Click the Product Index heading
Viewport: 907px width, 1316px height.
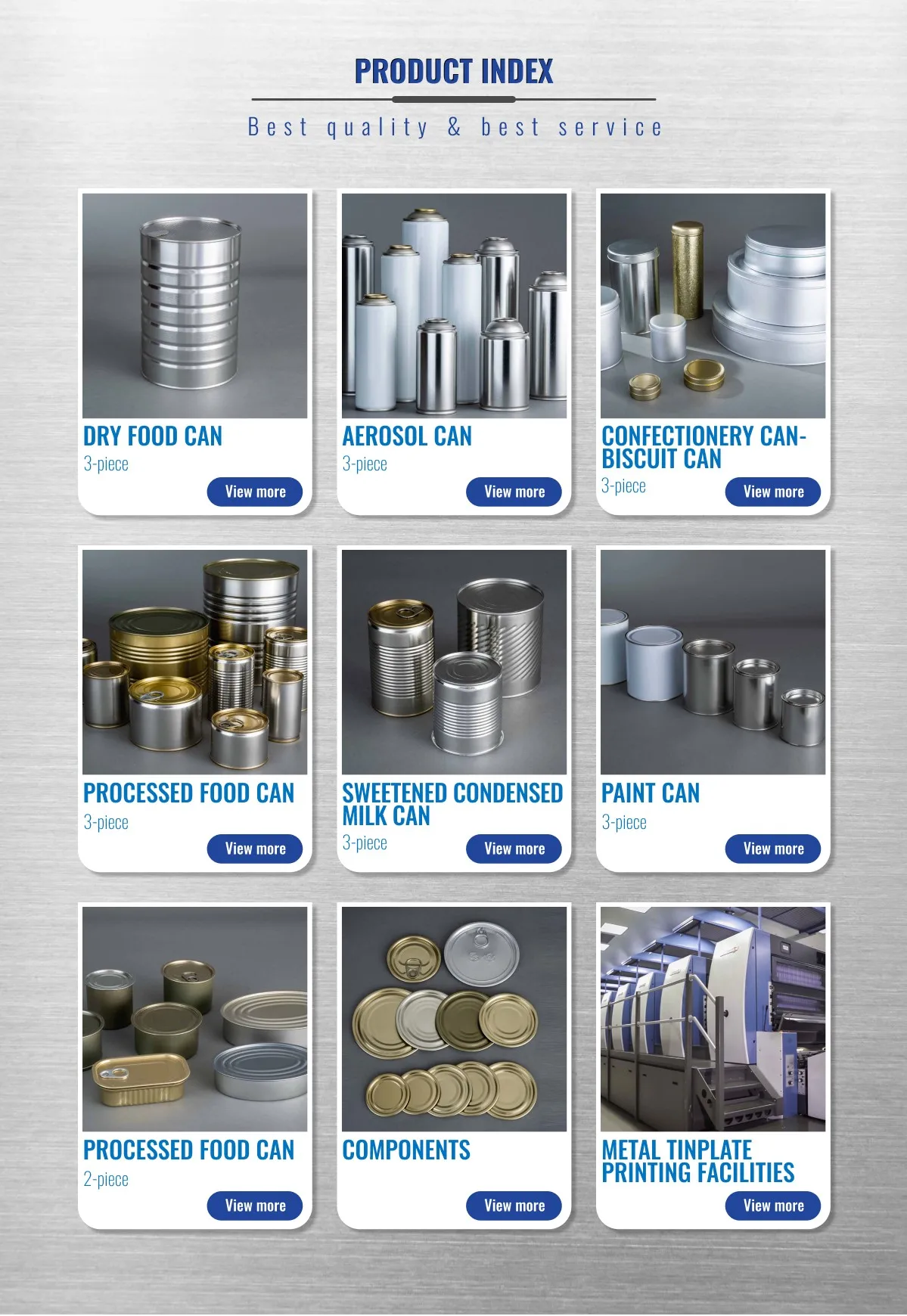(453, 73)
